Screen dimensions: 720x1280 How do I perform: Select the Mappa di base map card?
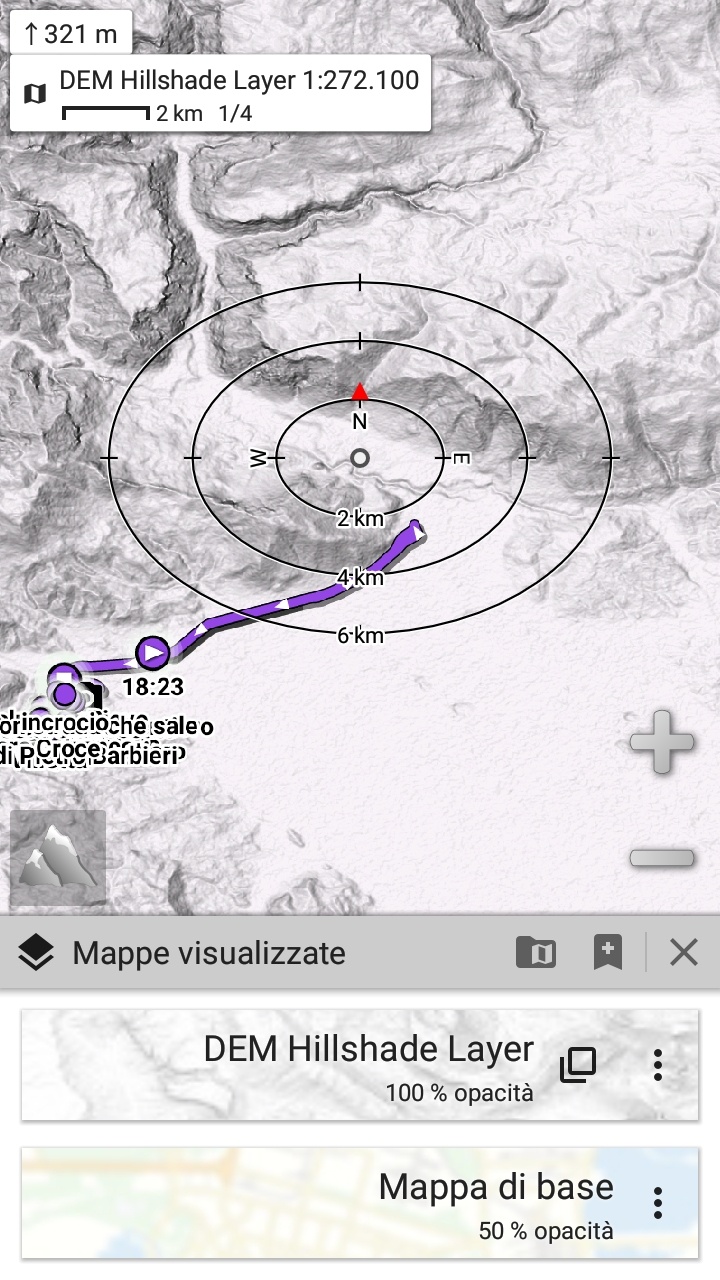click(300, 1202)
